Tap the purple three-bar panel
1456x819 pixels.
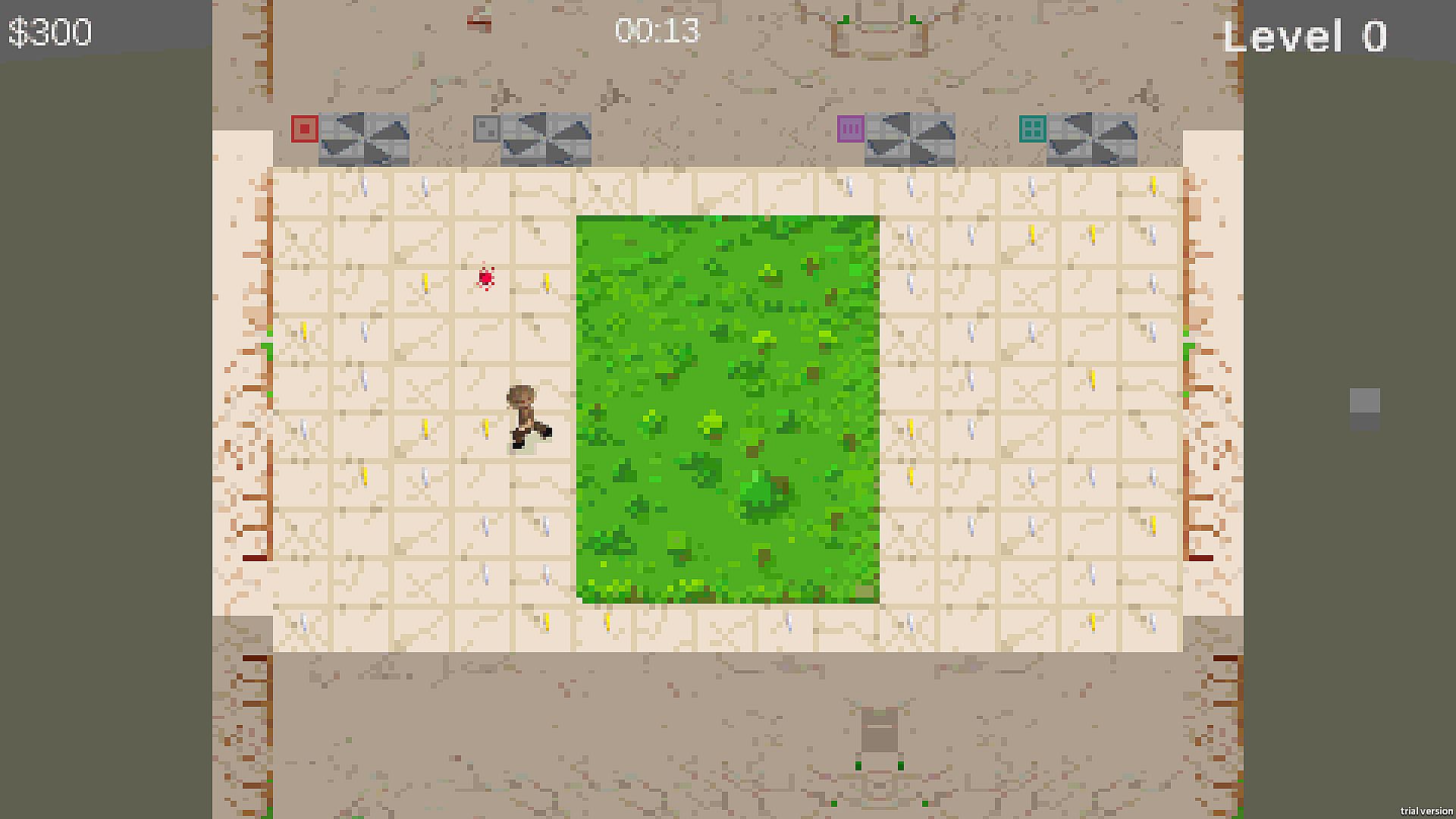850,129
